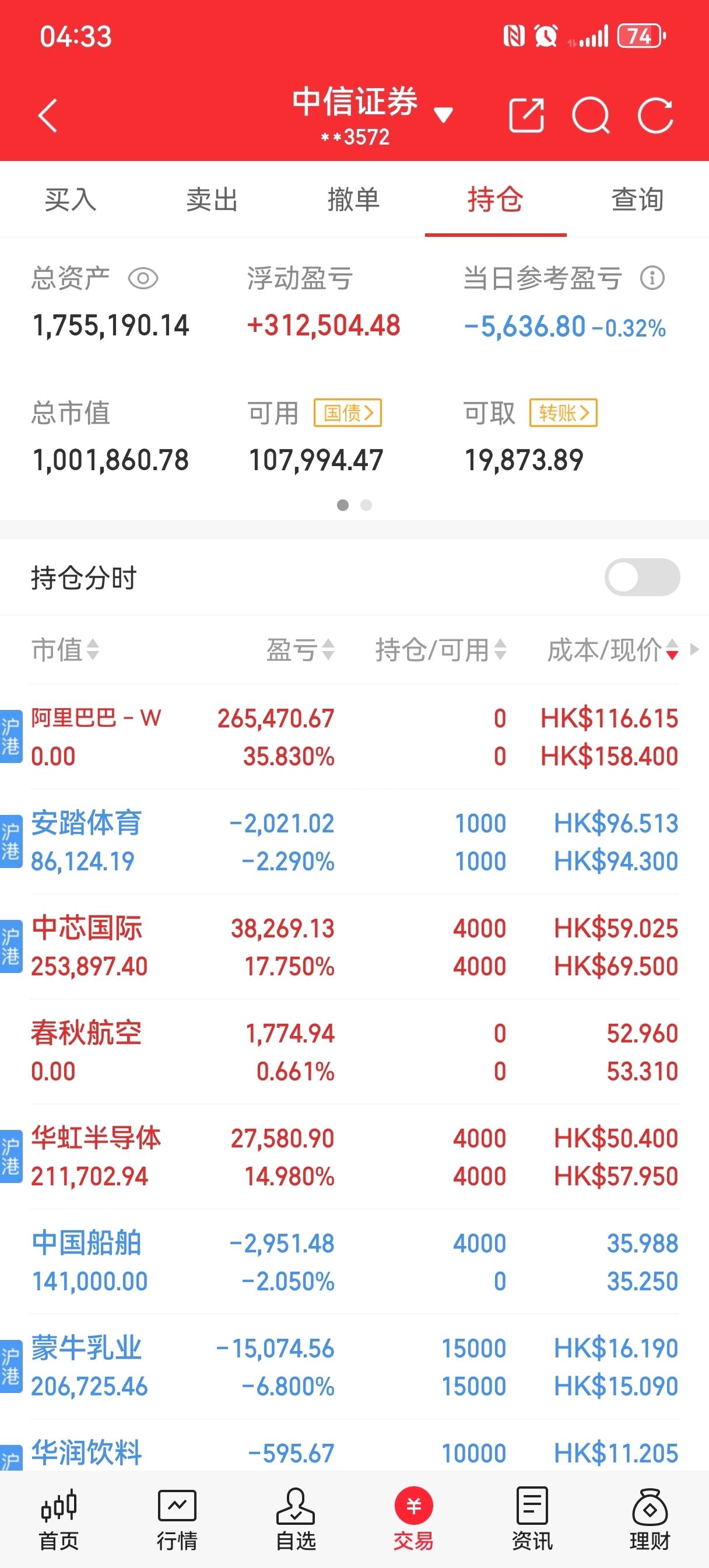The height and width of the screenshot is (1568, 709).
Task: Go back using the top-left arrow
Action: tap(47, 115)
